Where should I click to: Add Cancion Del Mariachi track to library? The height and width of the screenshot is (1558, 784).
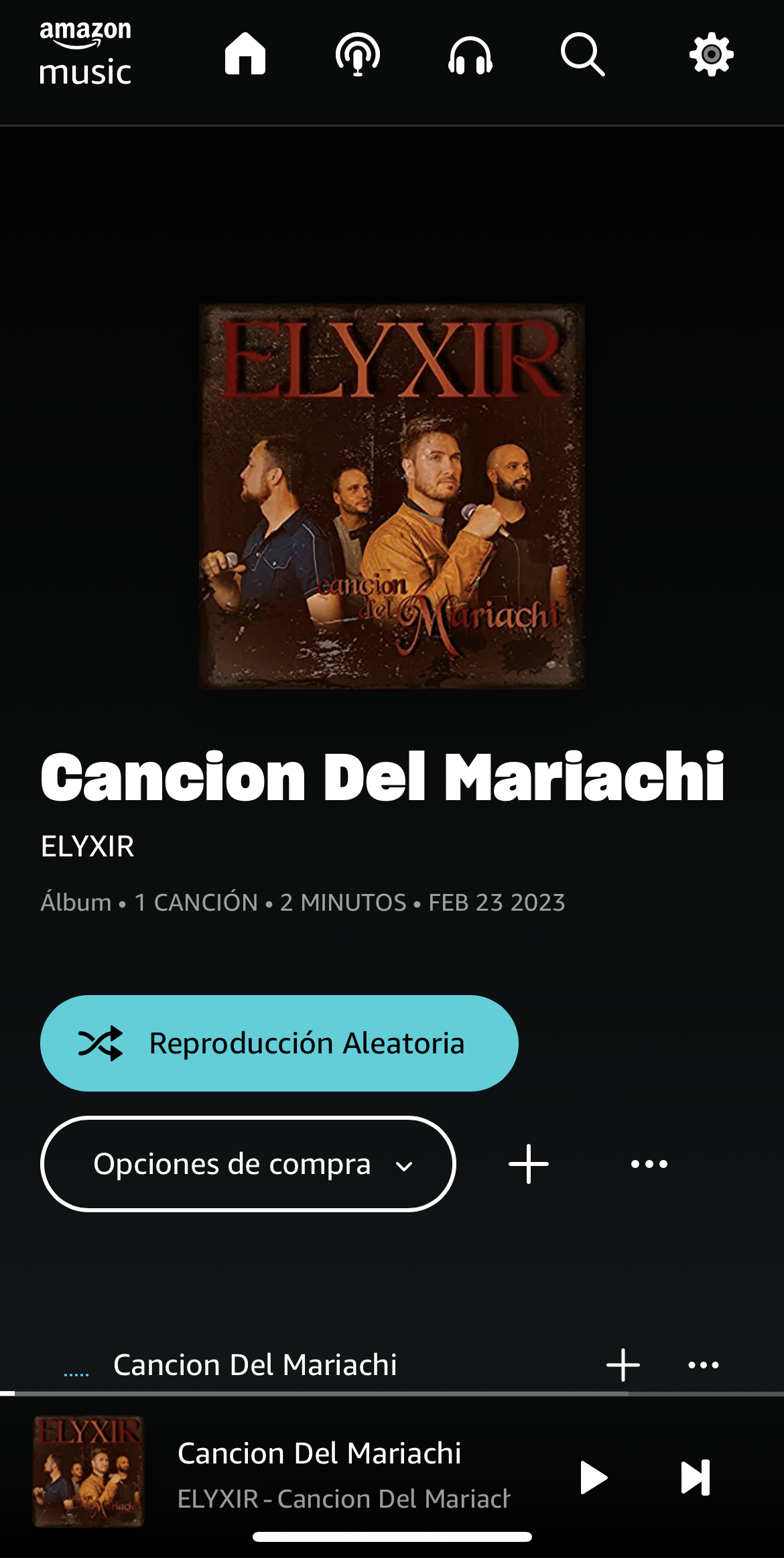(623, 1365)
